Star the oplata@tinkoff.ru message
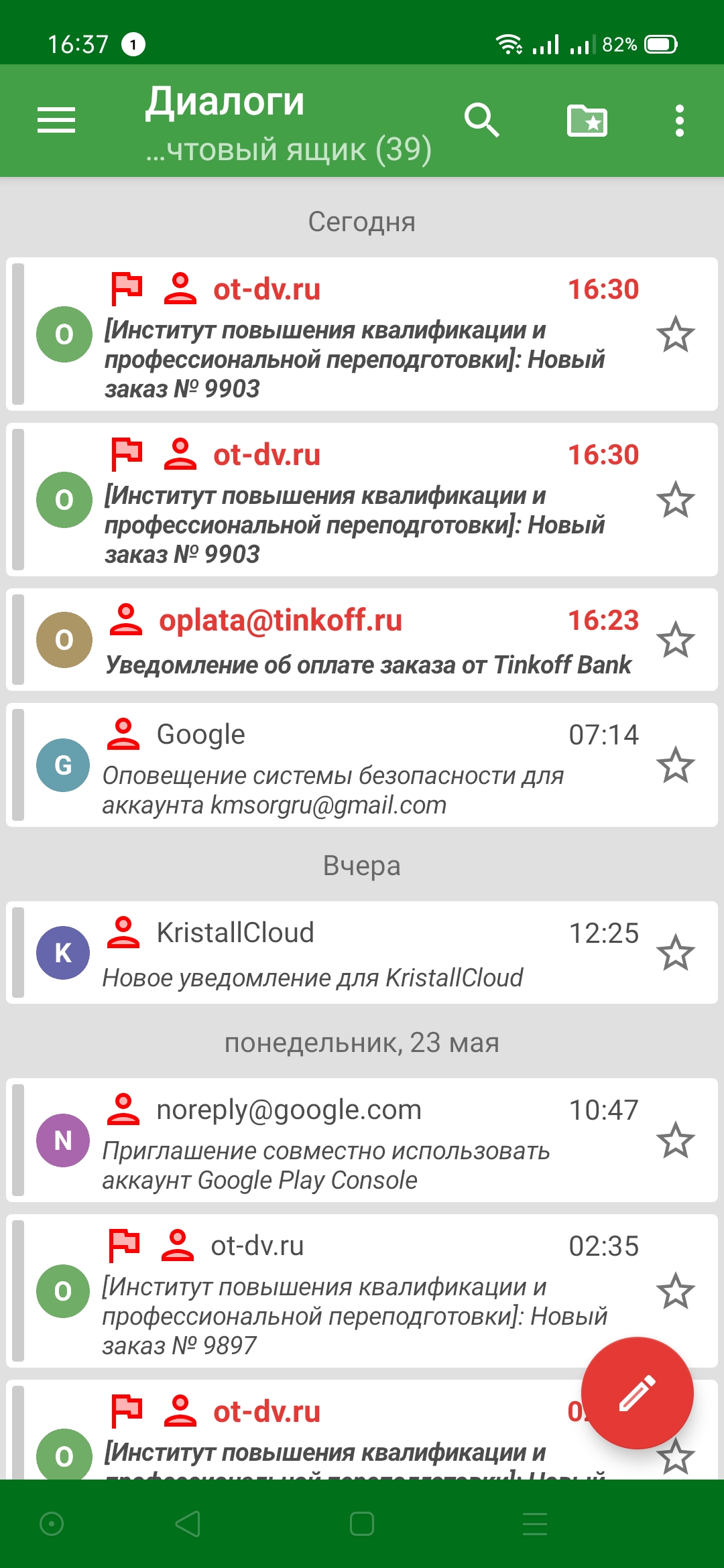Screen dimensions: 724x1568 point(675,640)
